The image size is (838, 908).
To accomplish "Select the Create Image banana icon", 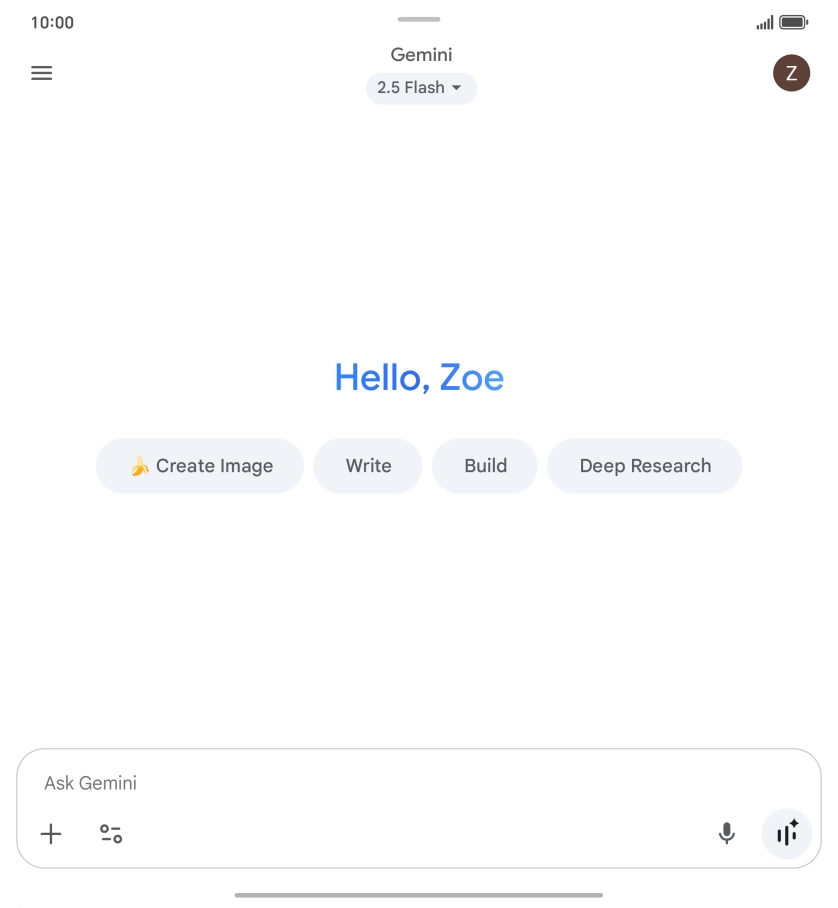I will coord(140,465).
